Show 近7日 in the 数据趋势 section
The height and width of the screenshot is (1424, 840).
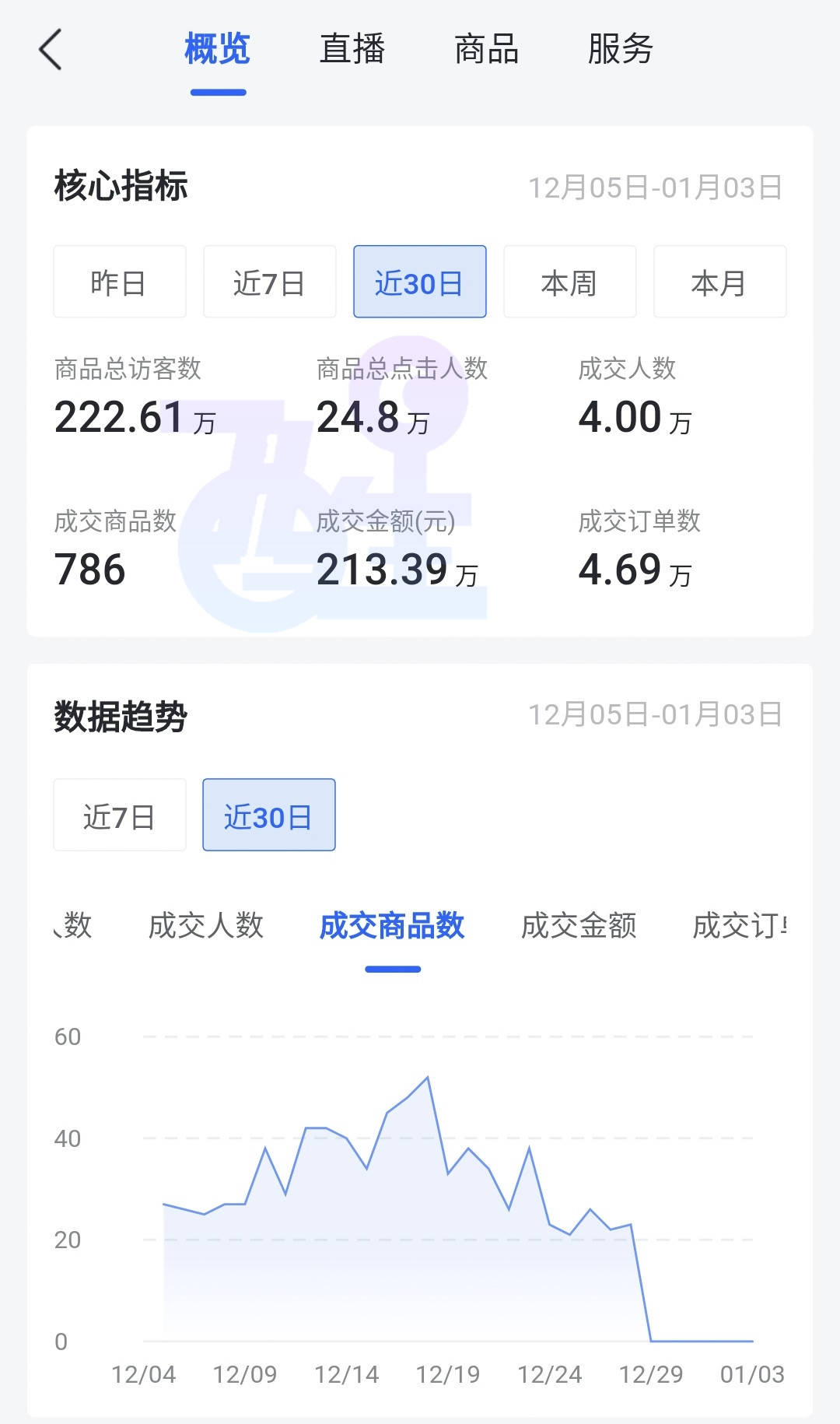coord(119,815)
